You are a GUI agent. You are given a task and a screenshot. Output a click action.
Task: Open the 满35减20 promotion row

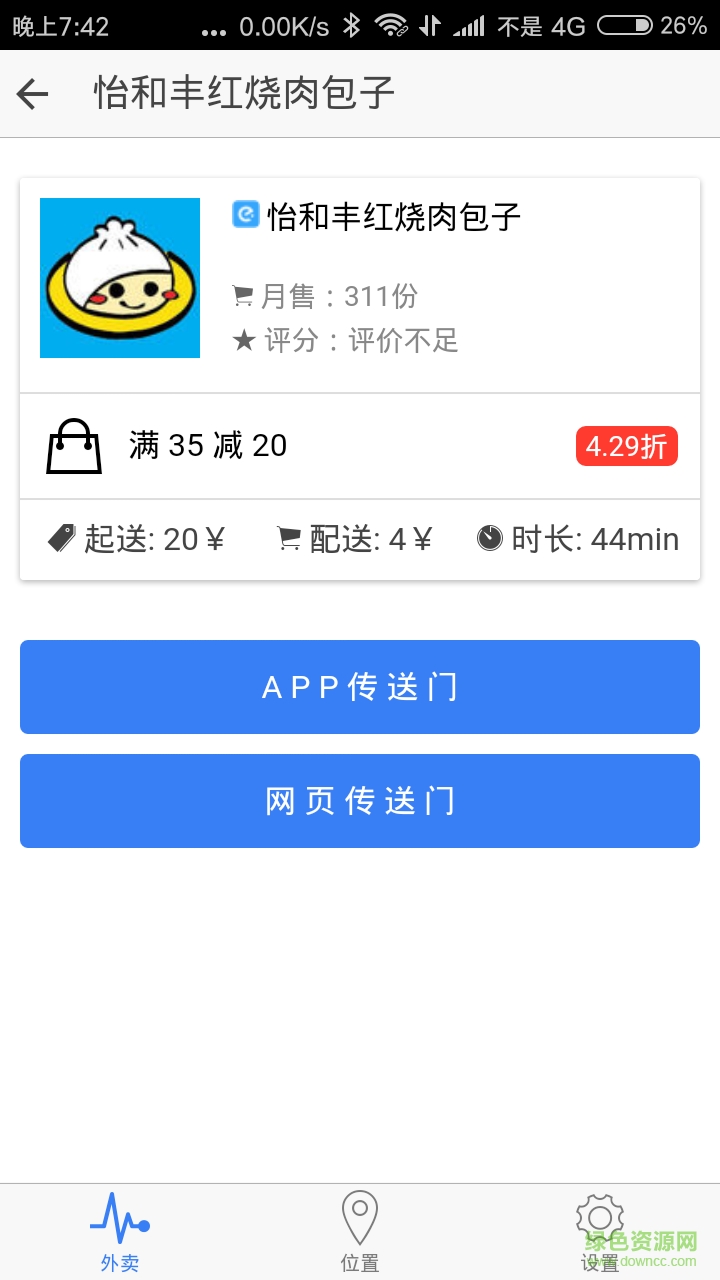tap(206, 445)
